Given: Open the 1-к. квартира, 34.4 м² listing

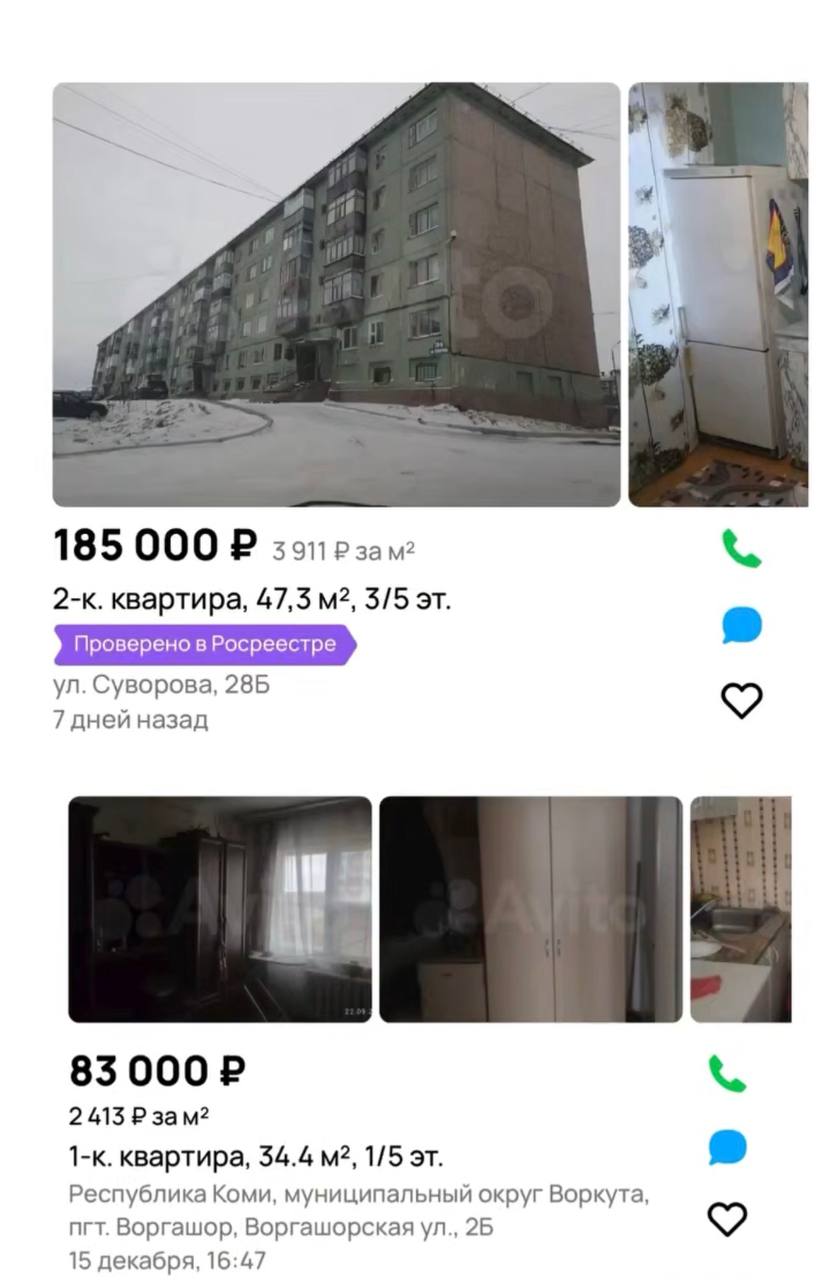Looking at the screenshot, I should point(256,1157).
